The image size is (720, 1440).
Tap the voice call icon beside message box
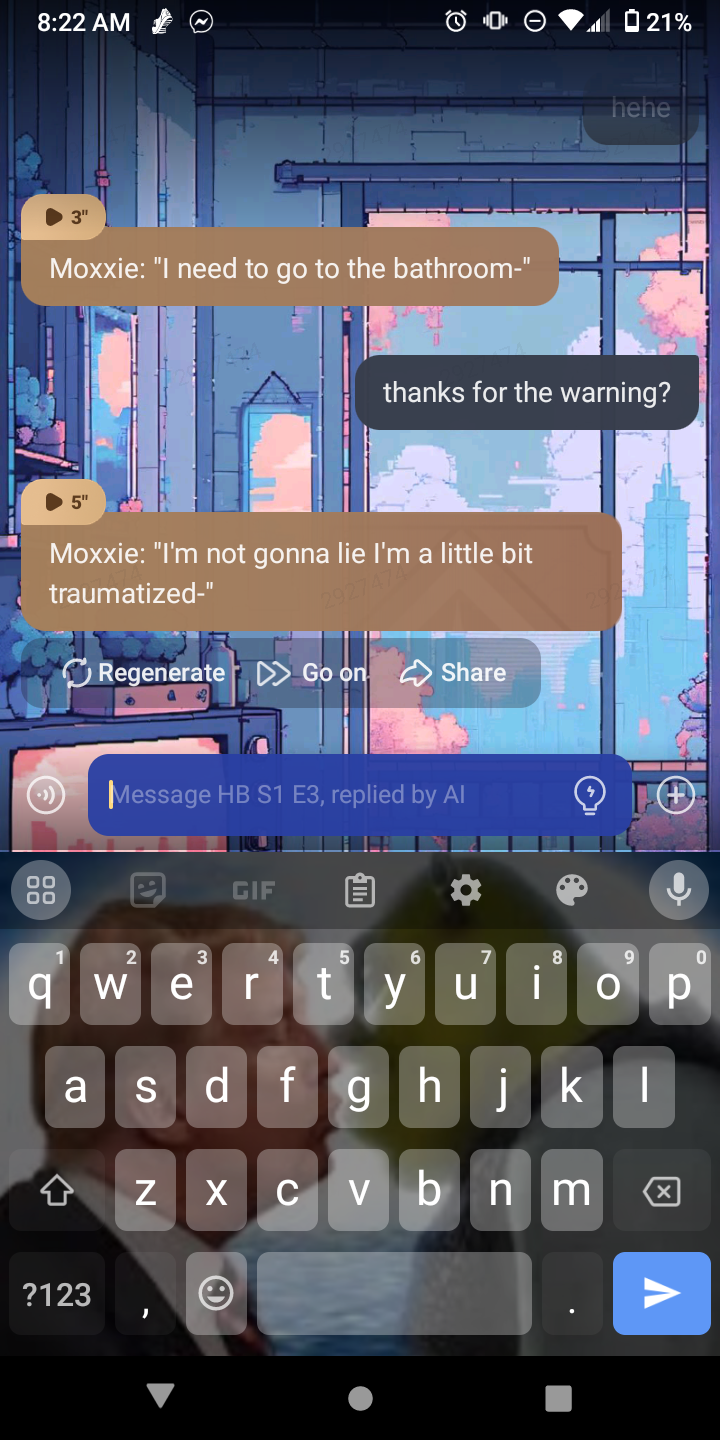pyautogui.click(x=45, y=795)
